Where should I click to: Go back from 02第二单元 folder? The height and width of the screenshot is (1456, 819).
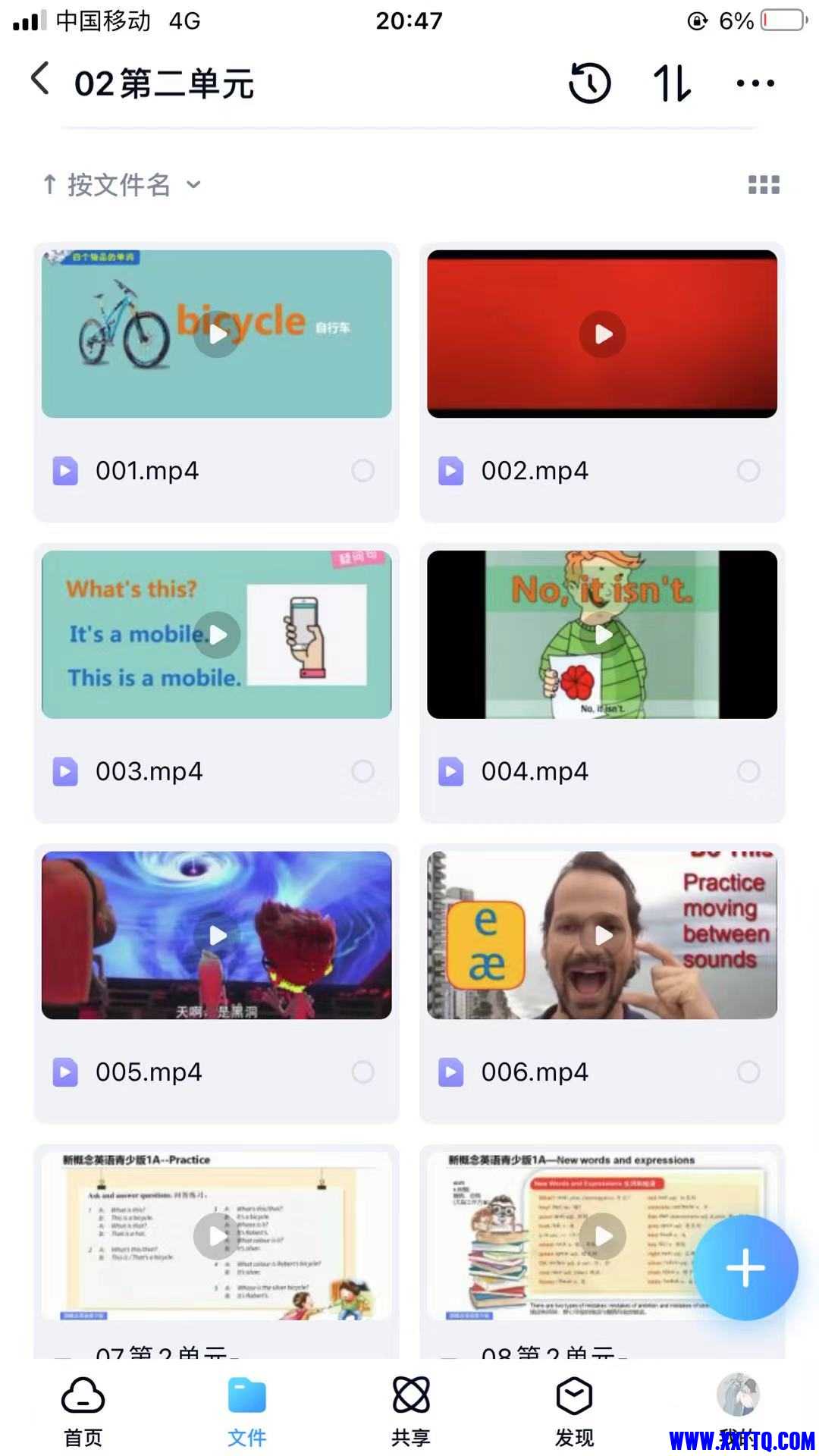[40, 80]
